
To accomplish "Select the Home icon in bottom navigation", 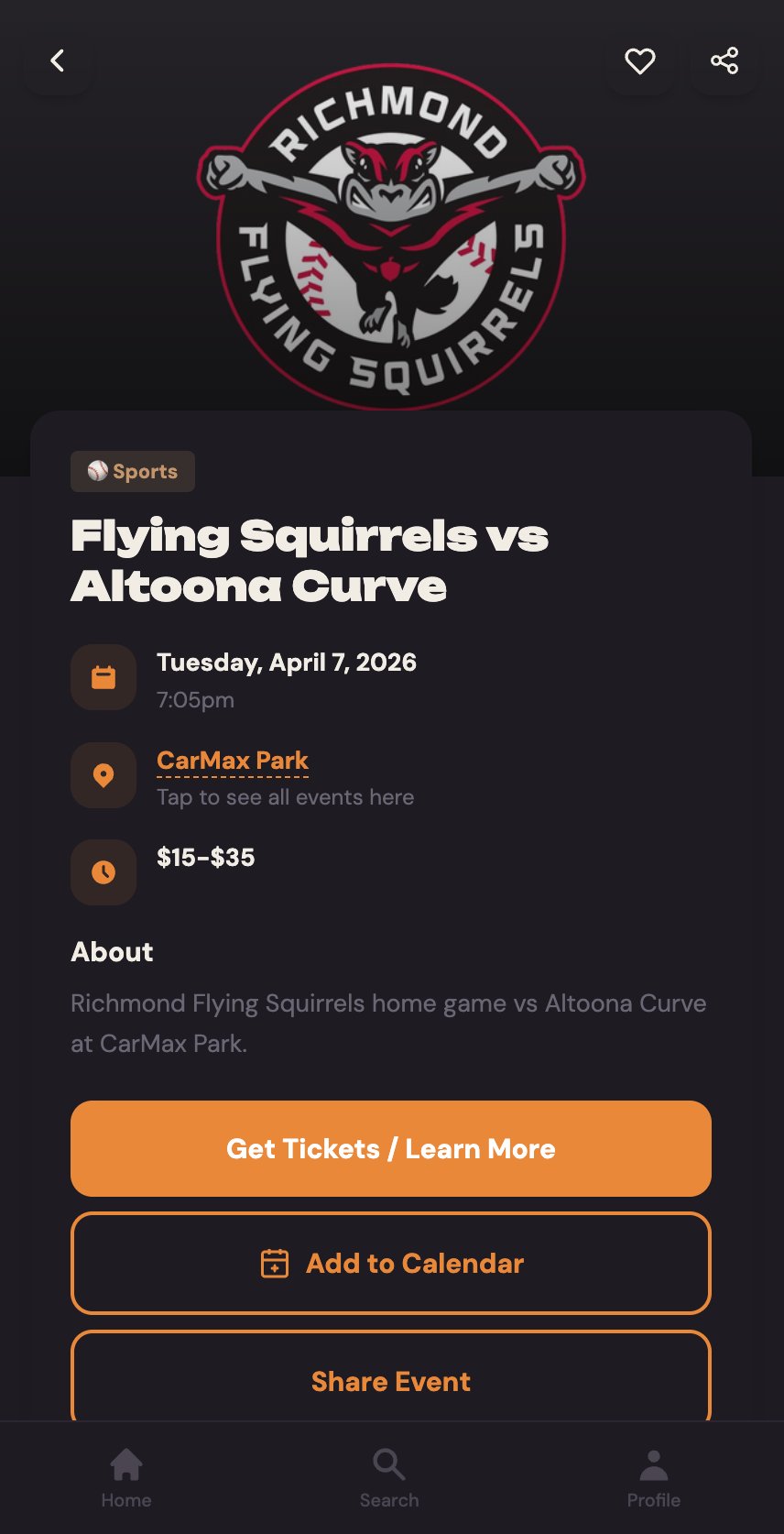I will (x=126, y=1467).
